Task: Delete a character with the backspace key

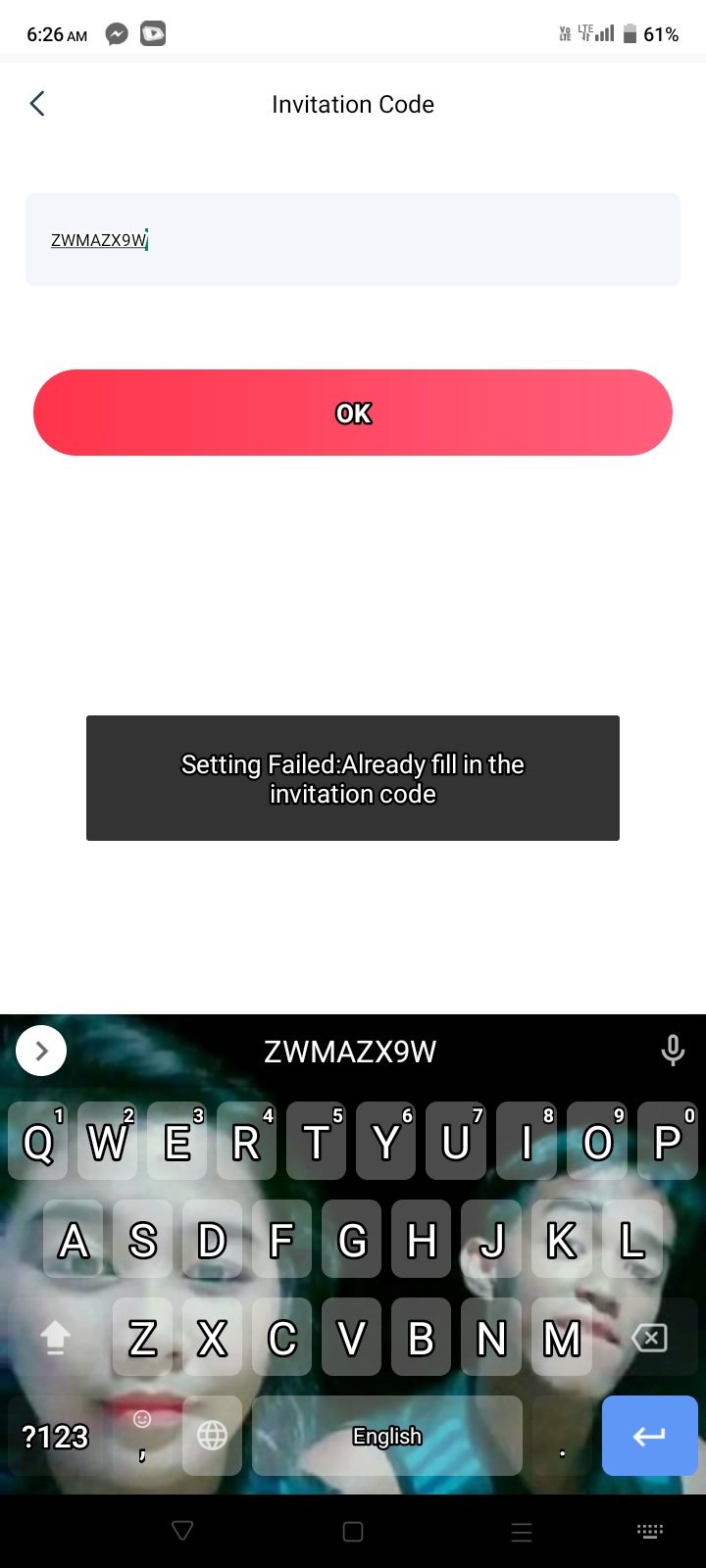Action: pyautogui.click(x=649, y=1338)
